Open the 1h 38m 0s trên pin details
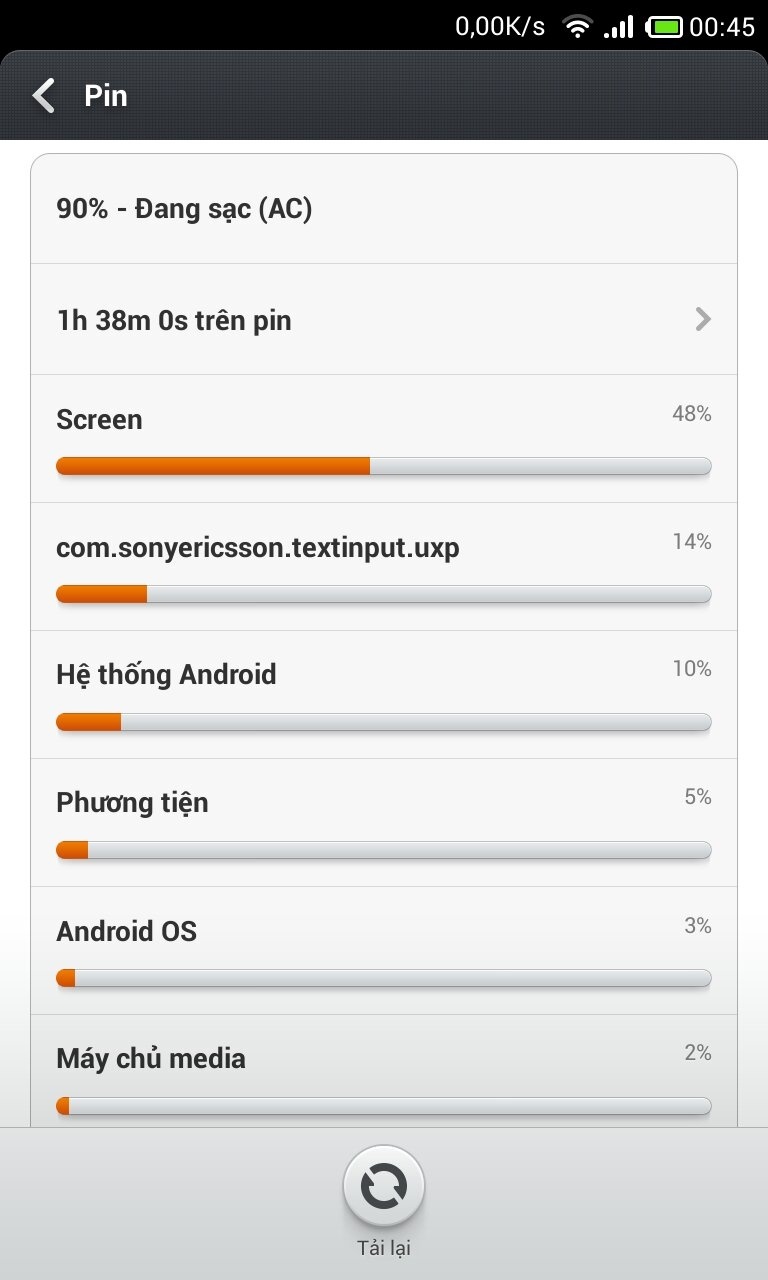The height and width of the screenshot is (1280, 768). click(x=384, y=320)
